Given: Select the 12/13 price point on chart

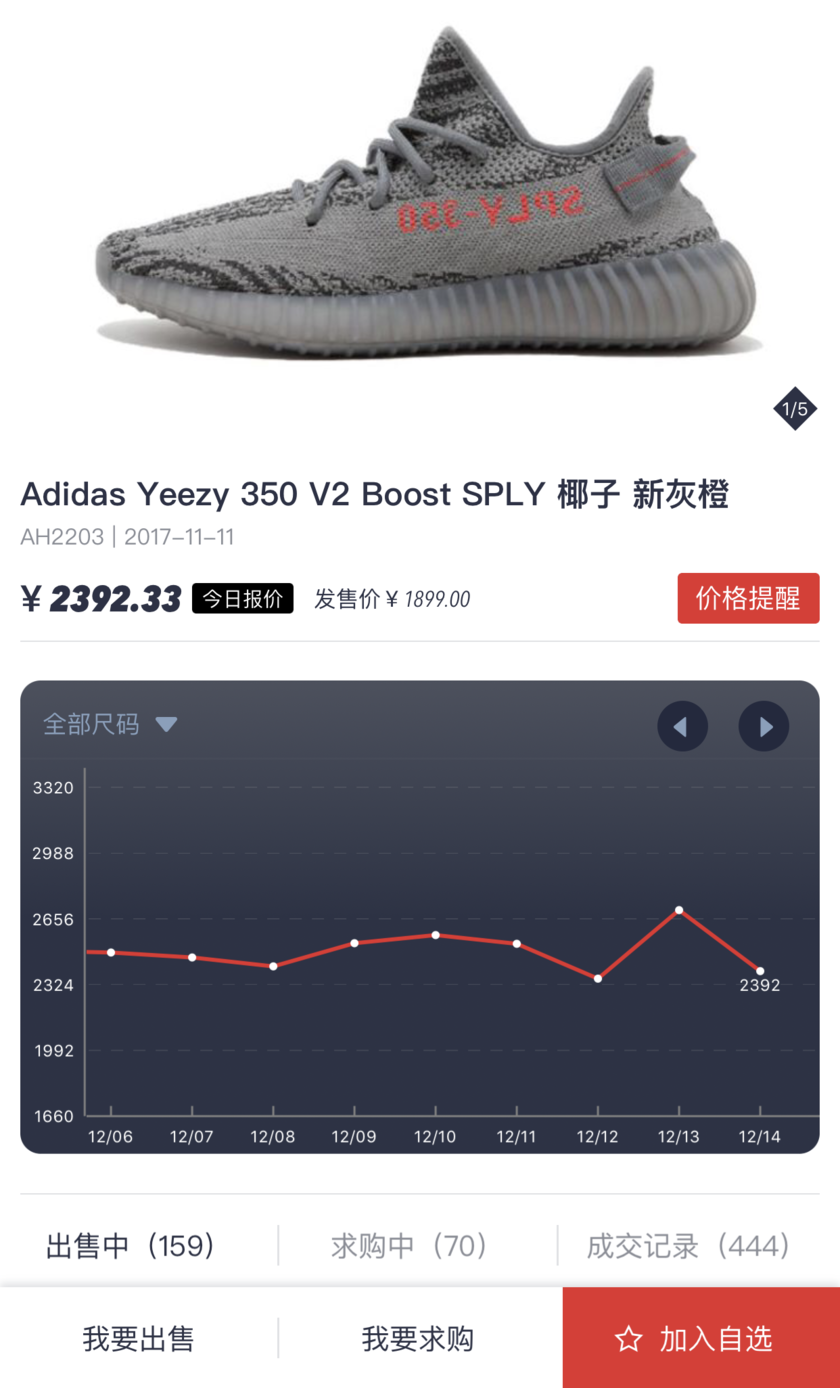Looking at the screenshot, I should (679, 910).
